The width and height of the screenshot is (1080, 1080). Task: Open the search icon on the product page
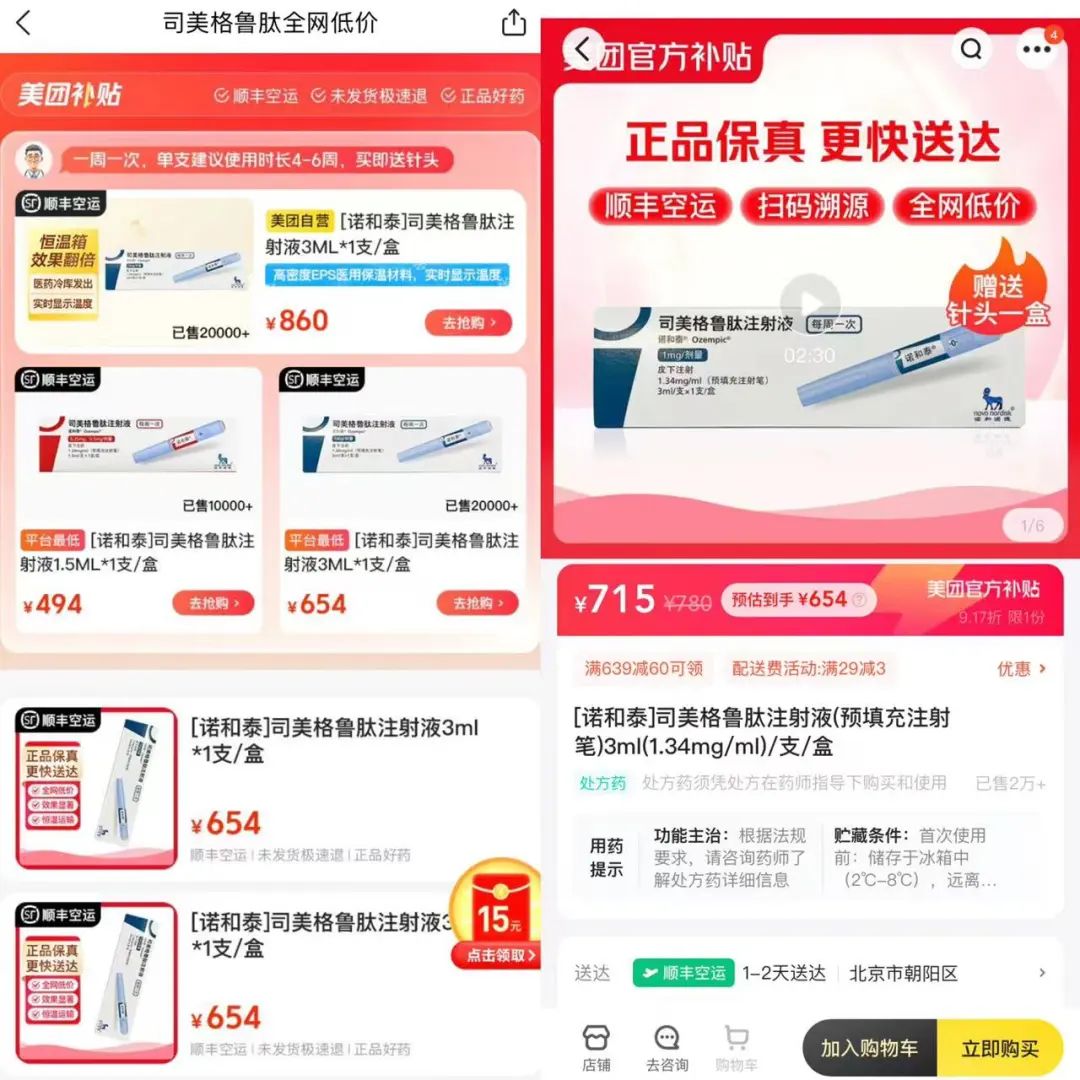click(971, 48)
